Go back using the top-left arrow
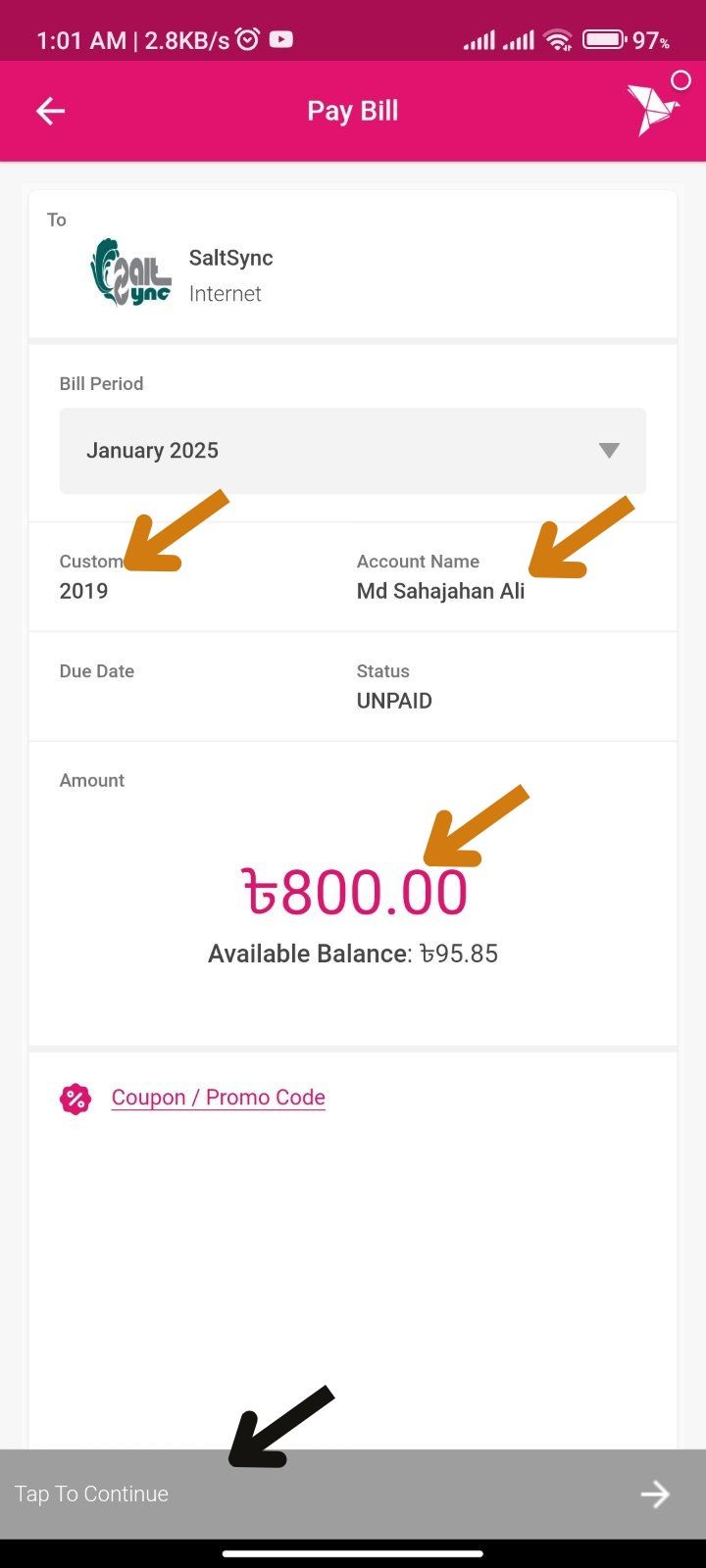This screenshot has height=1568, width=706. click(x=50, y=111)
